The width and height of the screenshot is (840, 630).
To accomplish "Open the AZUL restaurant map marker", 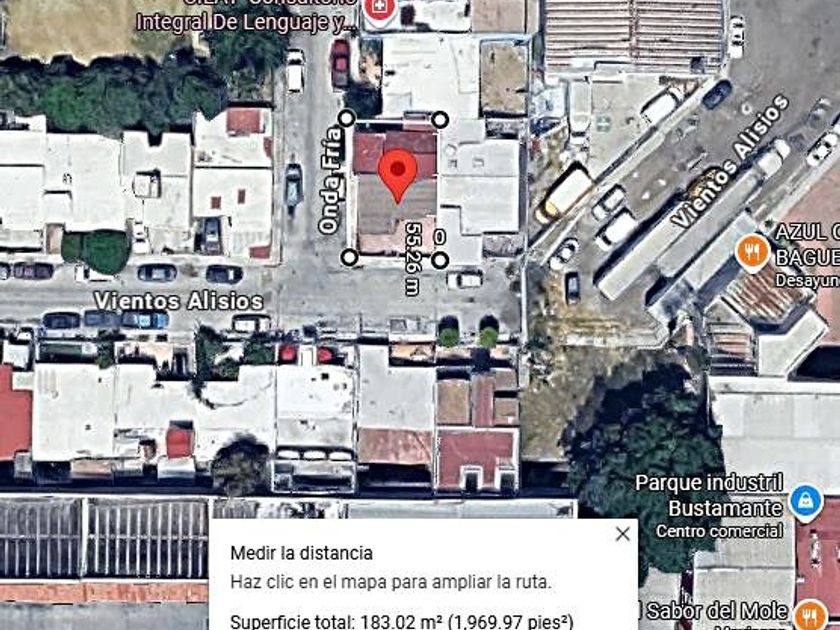I will (x=752, y=251).
